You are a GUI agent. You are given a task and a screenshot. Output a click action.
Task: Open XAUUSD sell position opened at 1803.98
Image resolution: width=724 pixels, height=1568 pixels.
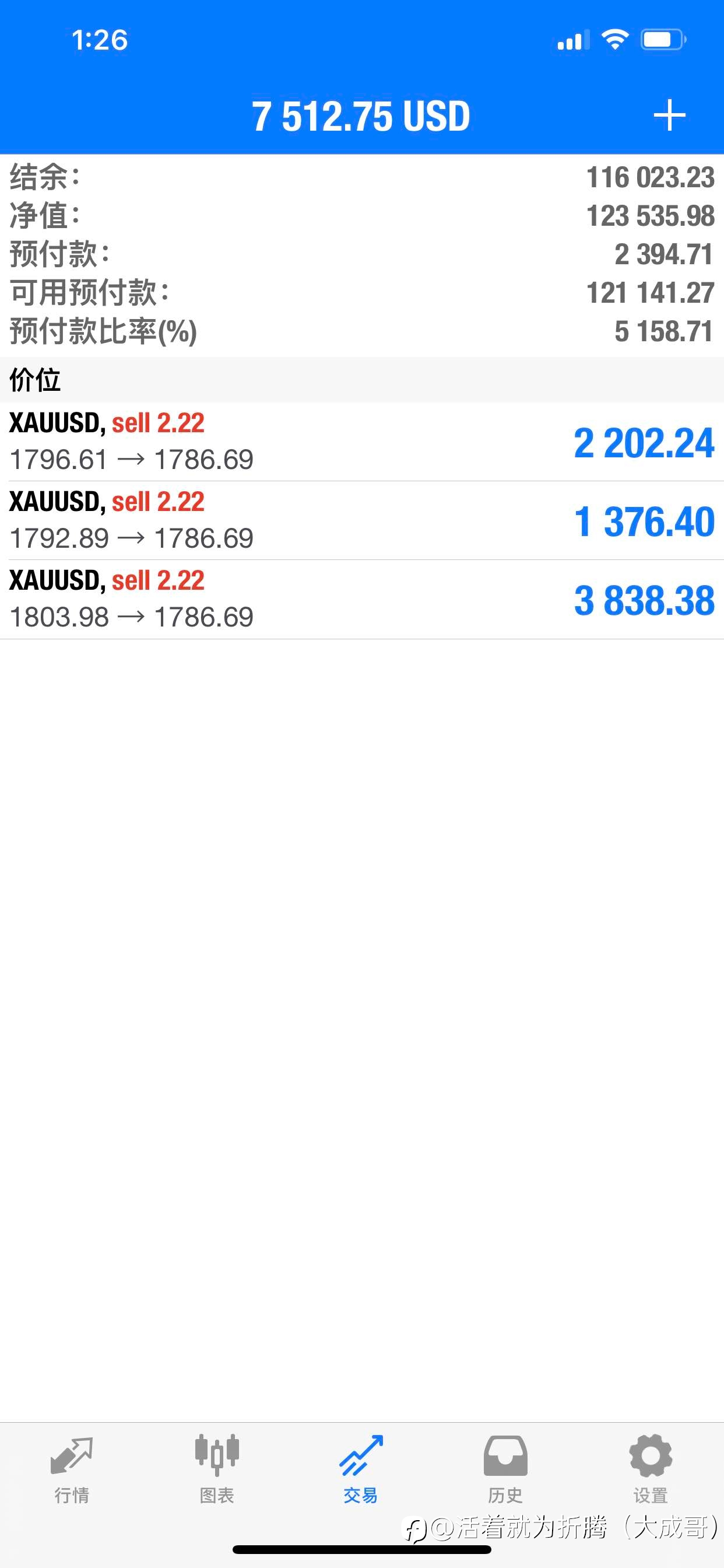pyautogui.click(x=362, y=600)
